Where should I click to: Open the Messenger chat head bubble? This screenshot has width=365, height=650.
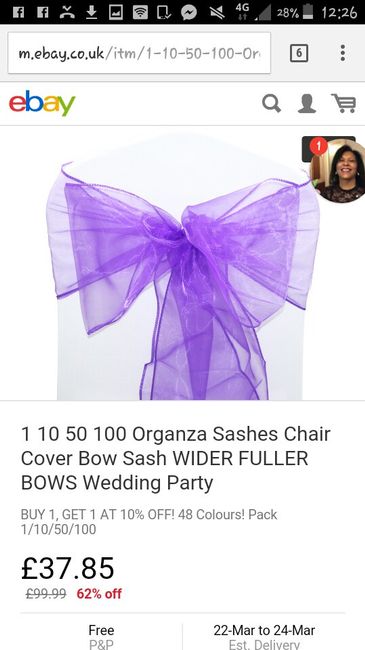pos(337,170)
